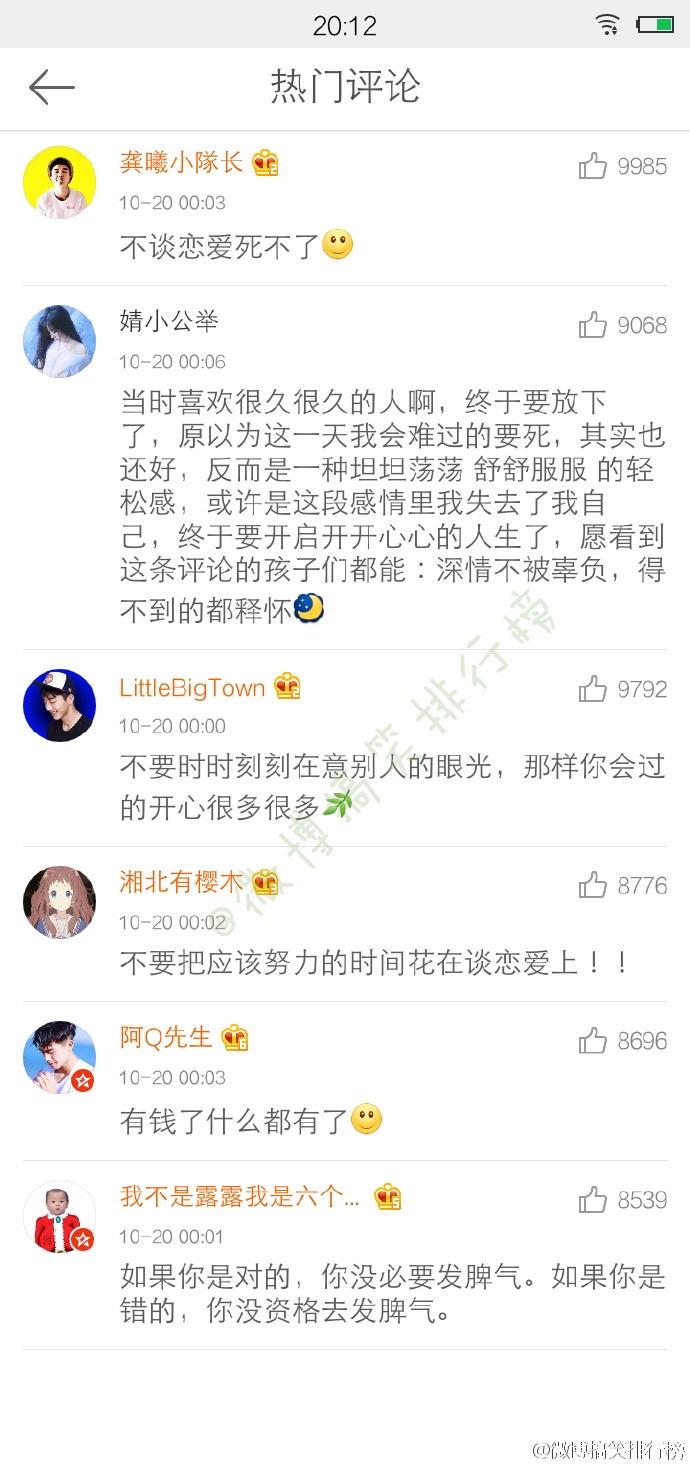Open 龚曦小隊长's profile avatar
690x1466 pixels.
[x=59, y=182]
